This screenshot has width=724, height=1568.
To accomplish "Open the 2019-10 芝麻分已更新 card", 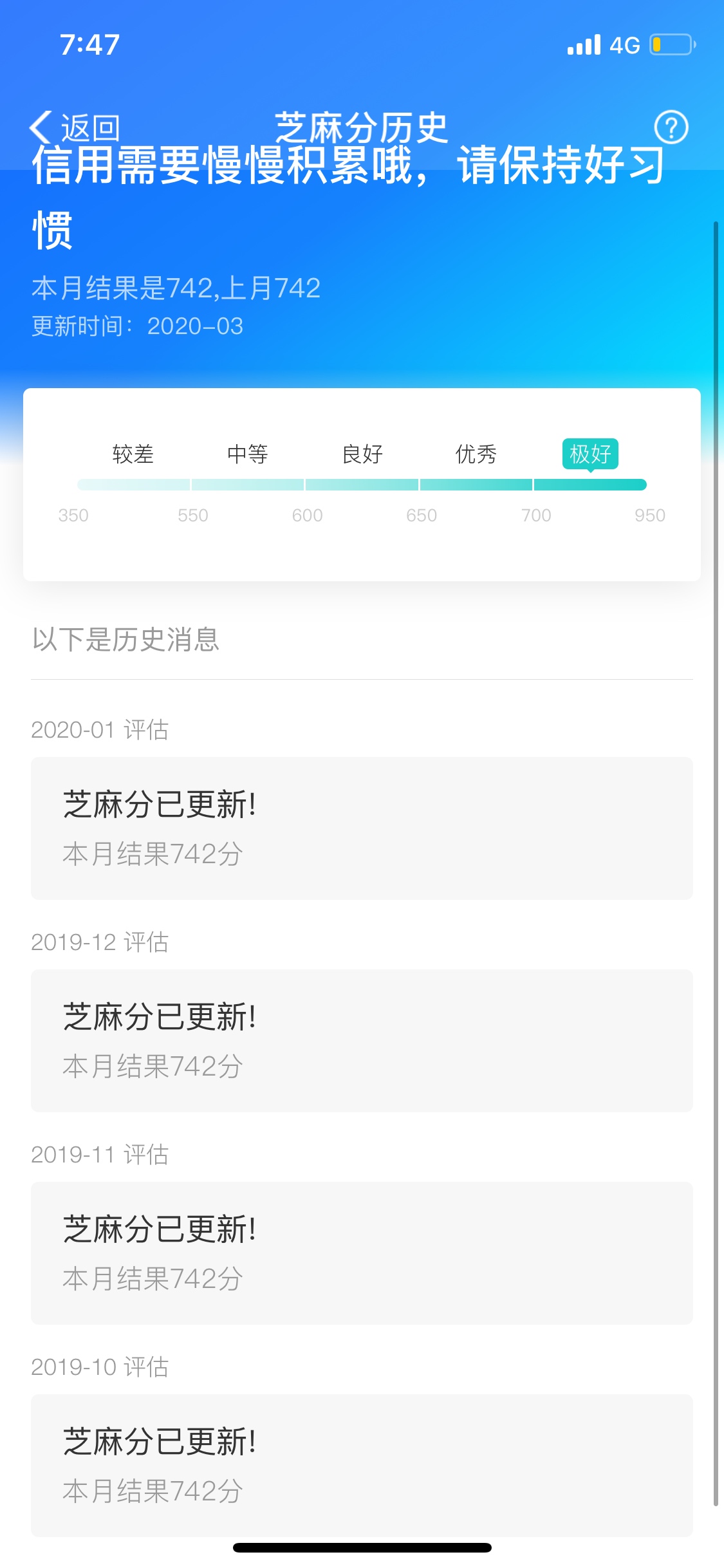I will click(x=362, y=1466).
